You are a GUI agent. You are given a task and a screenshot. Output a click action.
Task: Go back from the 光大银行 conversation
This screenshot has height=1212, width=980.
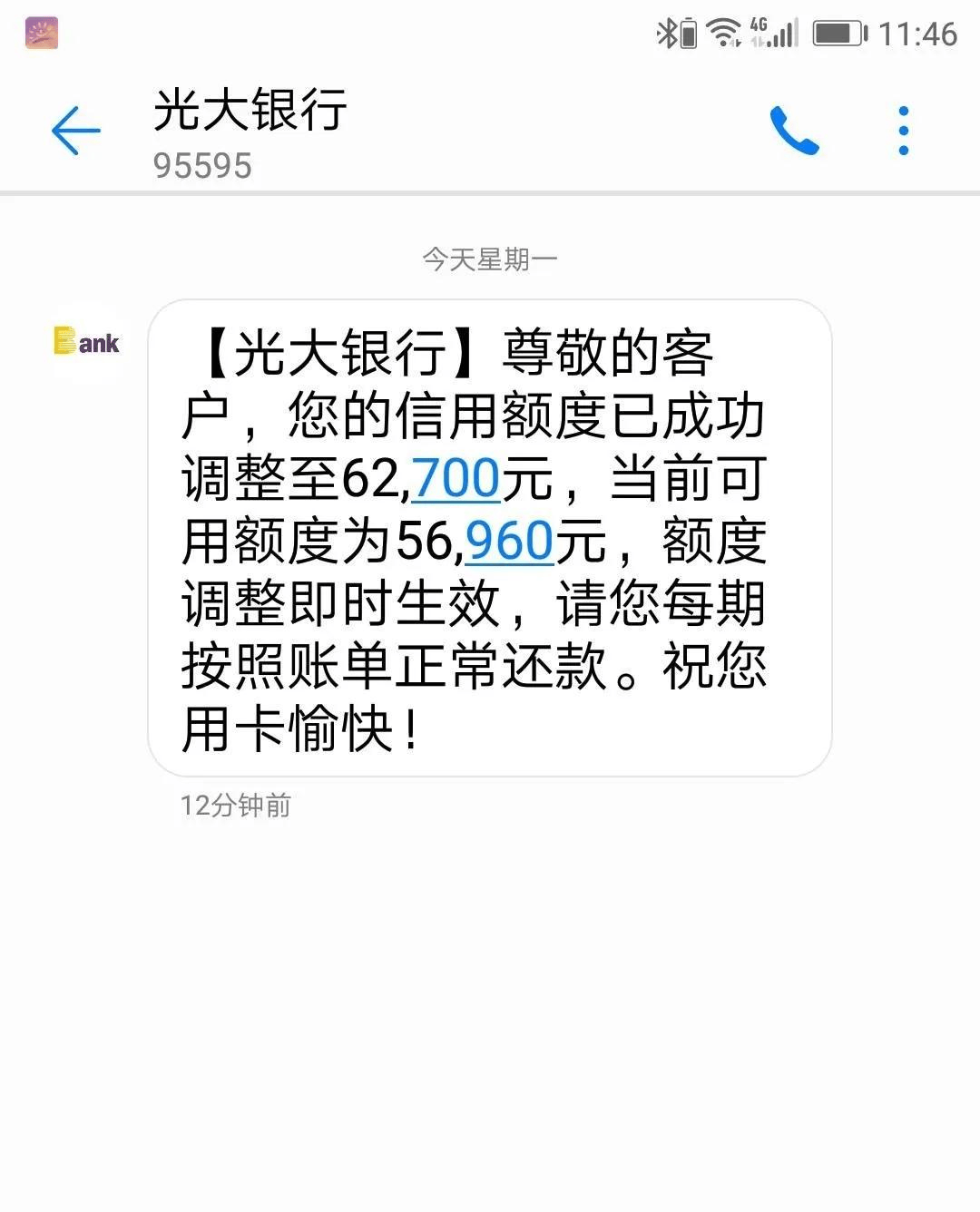tap(75, 131)
